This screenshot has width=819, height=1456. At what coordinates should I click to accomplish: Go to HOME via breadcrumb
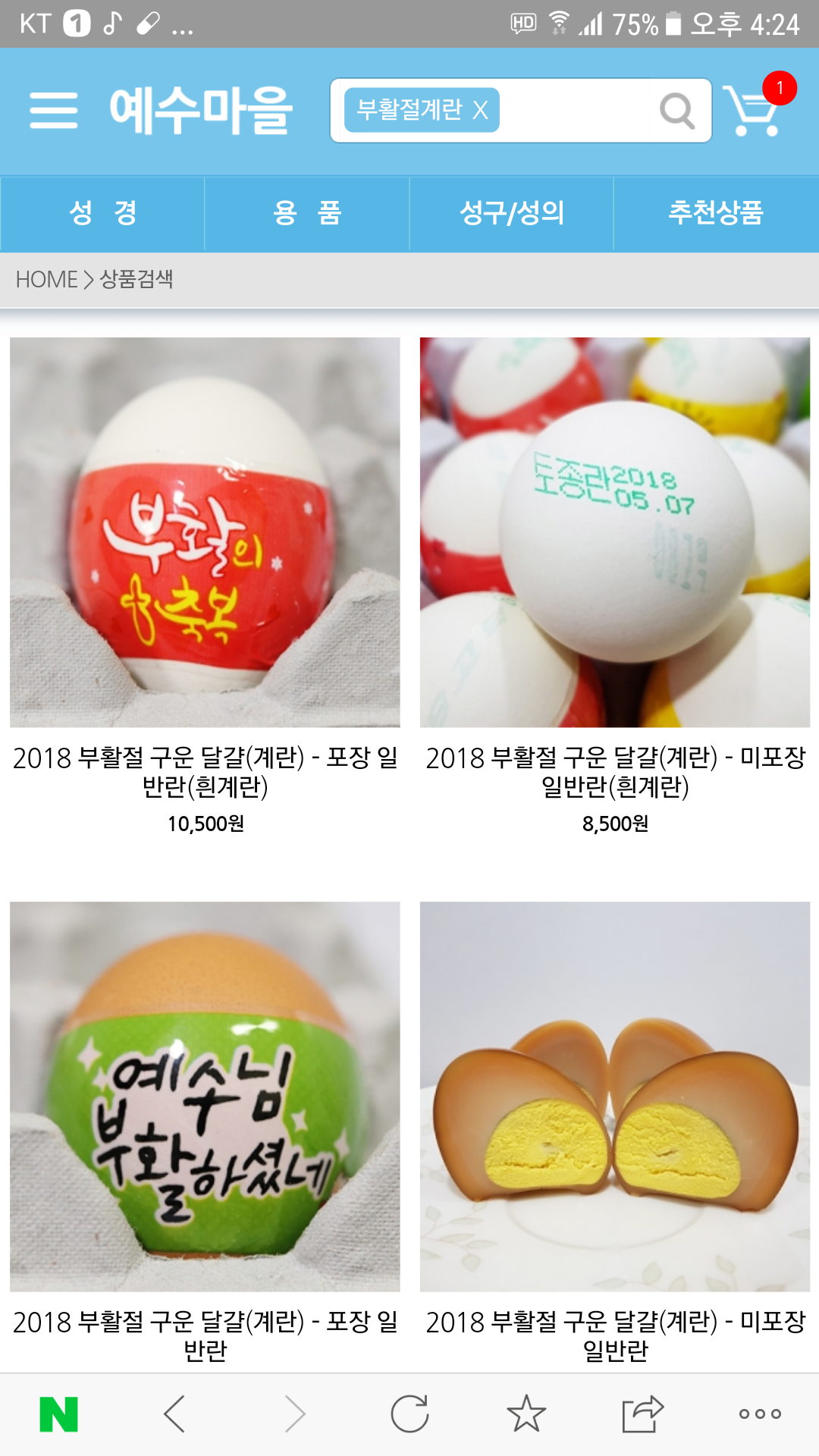tap(46, 279)
